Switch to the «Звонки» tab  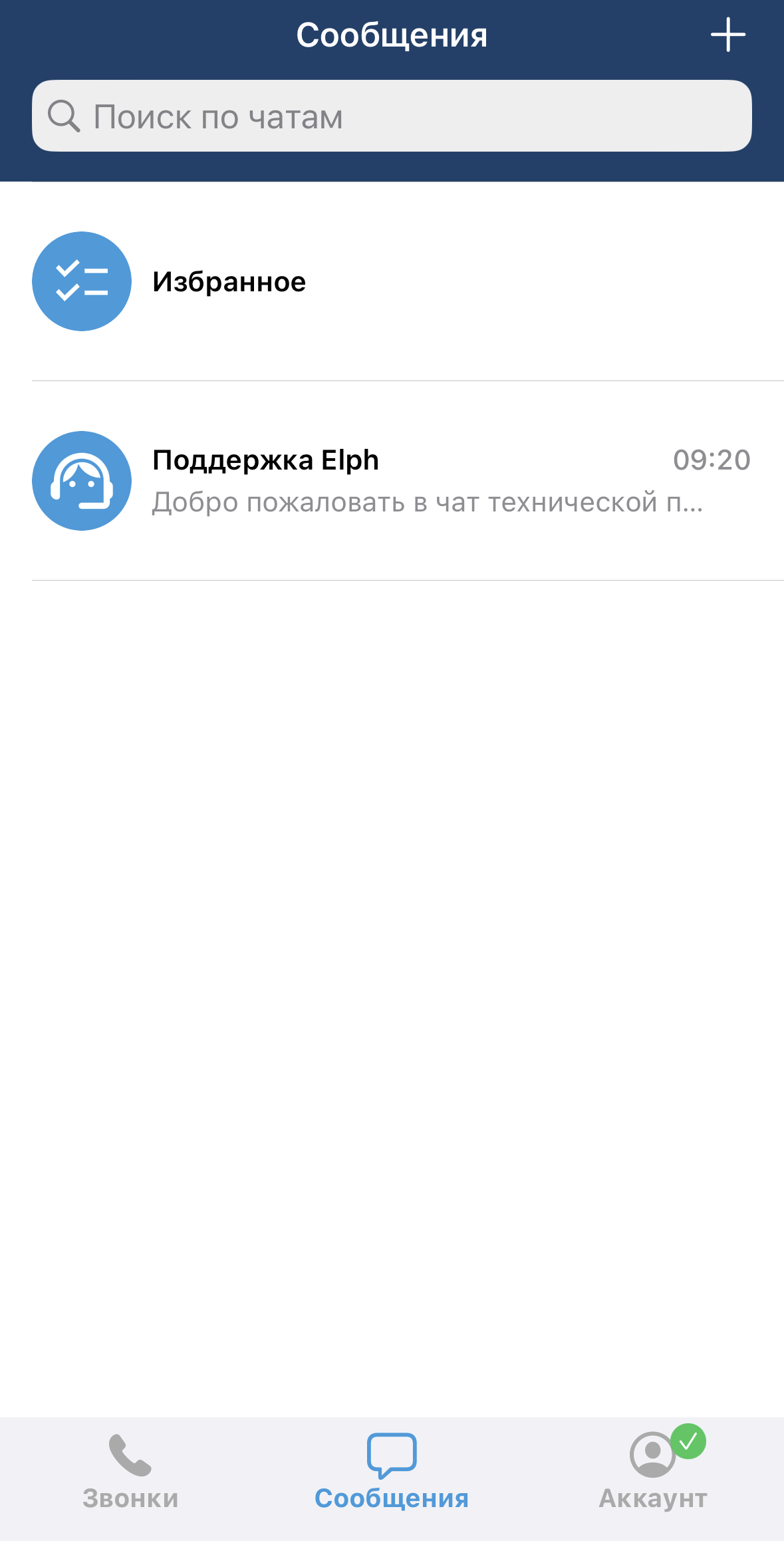point(130,1472)
